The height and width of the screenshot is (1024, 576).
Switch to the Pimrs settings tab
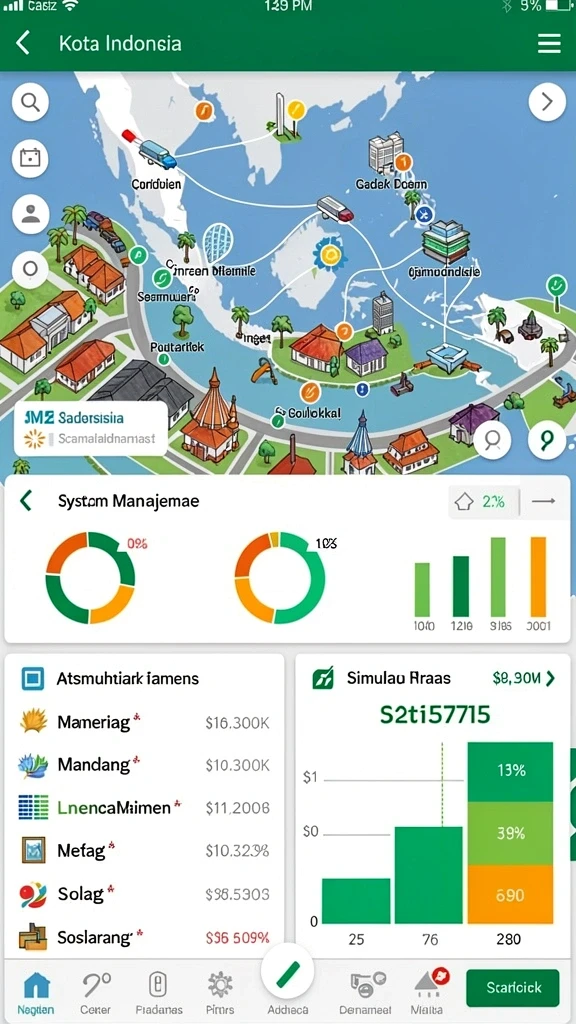[220, 993]
